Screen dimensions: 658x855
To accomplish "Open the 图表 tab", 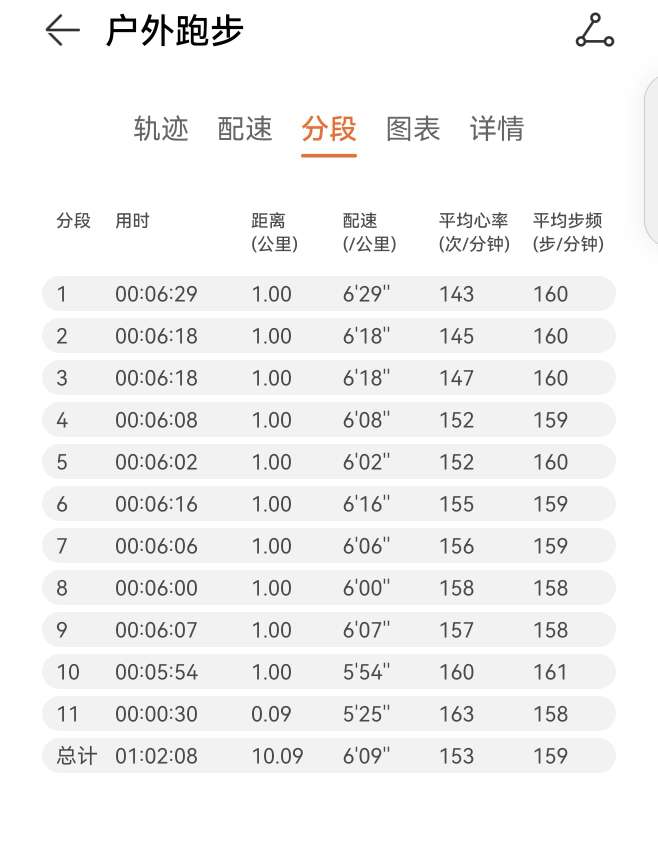I will click(413, 129).
